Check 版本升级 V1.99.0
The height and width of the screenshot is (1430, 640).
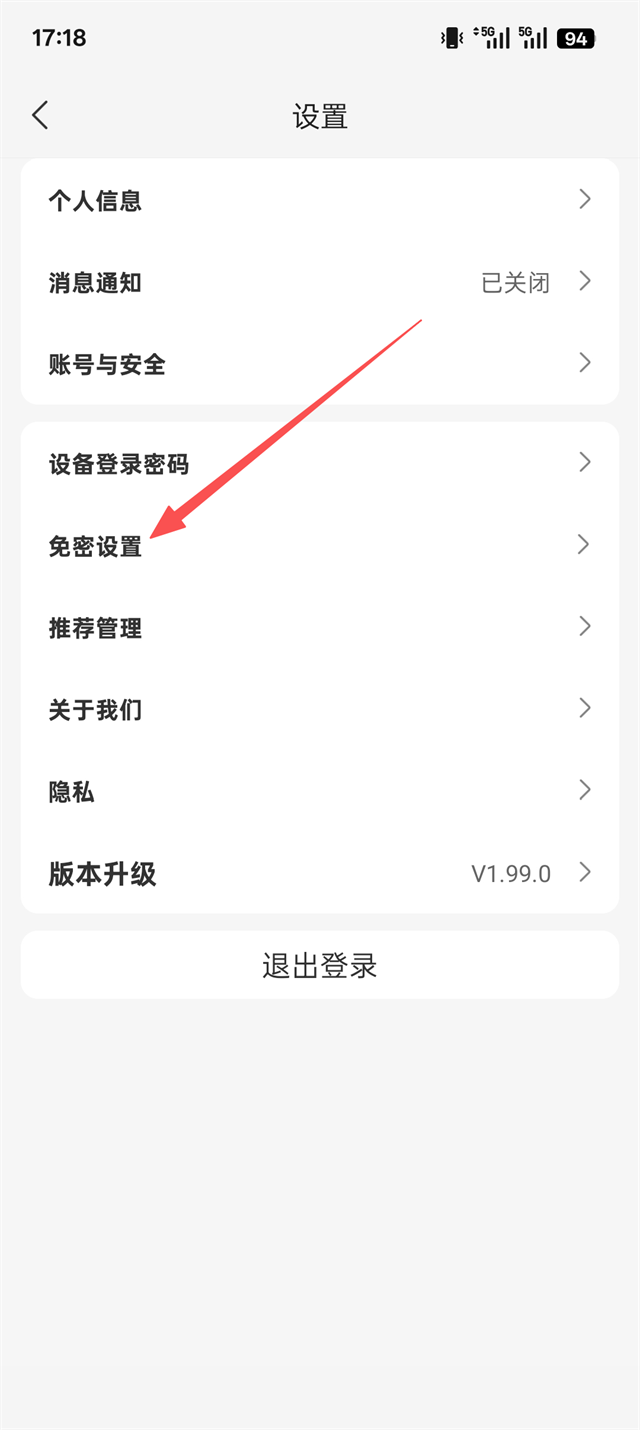(x=320, y=874)
